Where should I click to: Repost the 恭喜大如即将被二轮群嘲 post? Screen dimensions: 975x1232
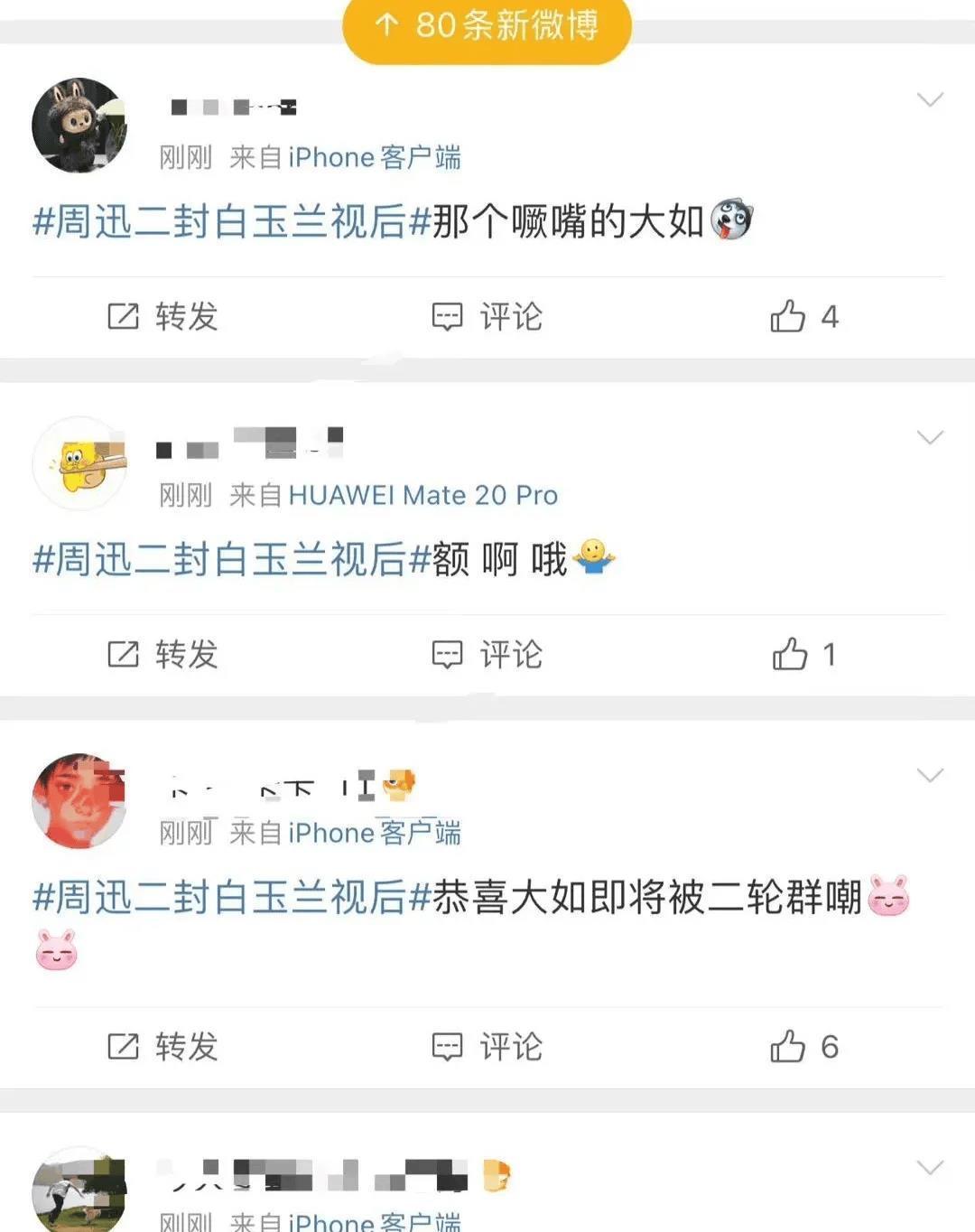[163, 1047]
